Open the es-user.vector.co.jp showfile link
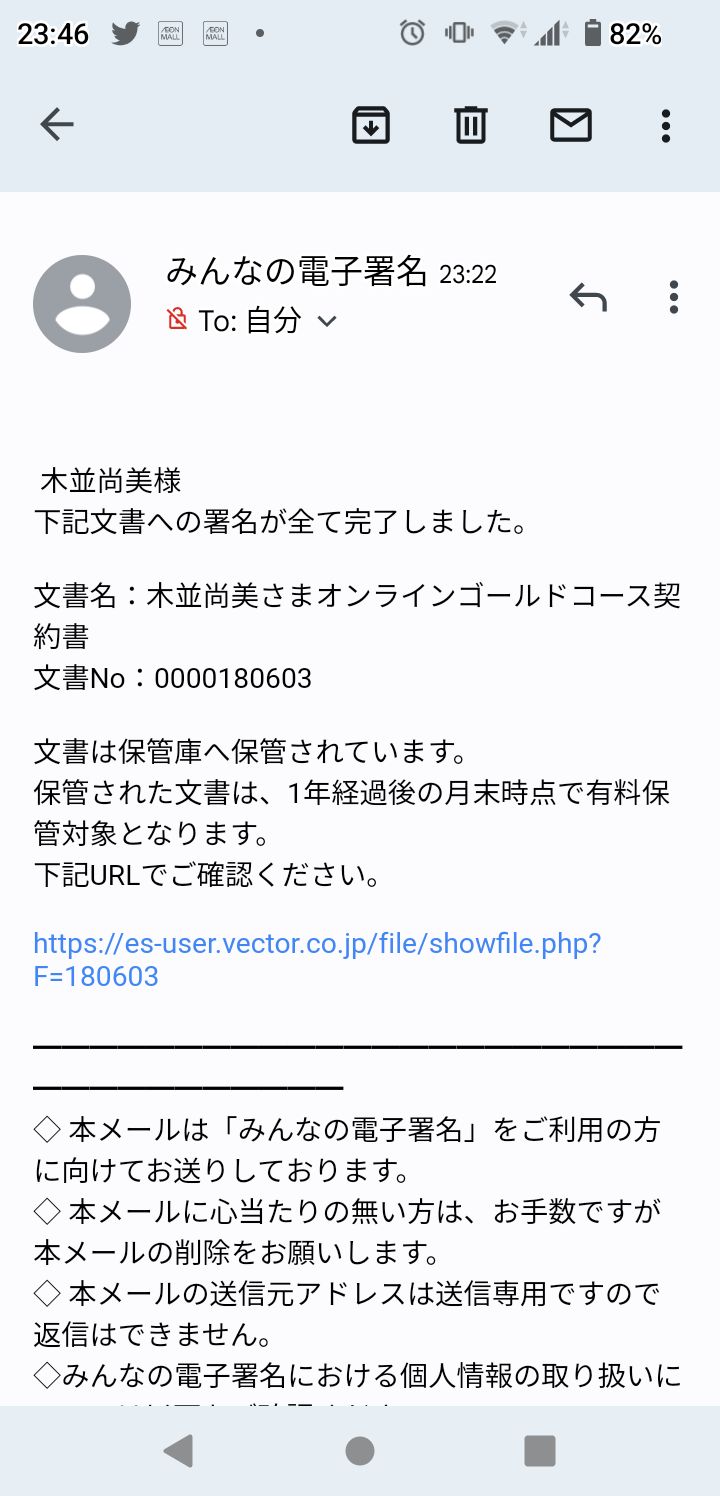Viewport: 720px width, 1496px height. [317, 959]
